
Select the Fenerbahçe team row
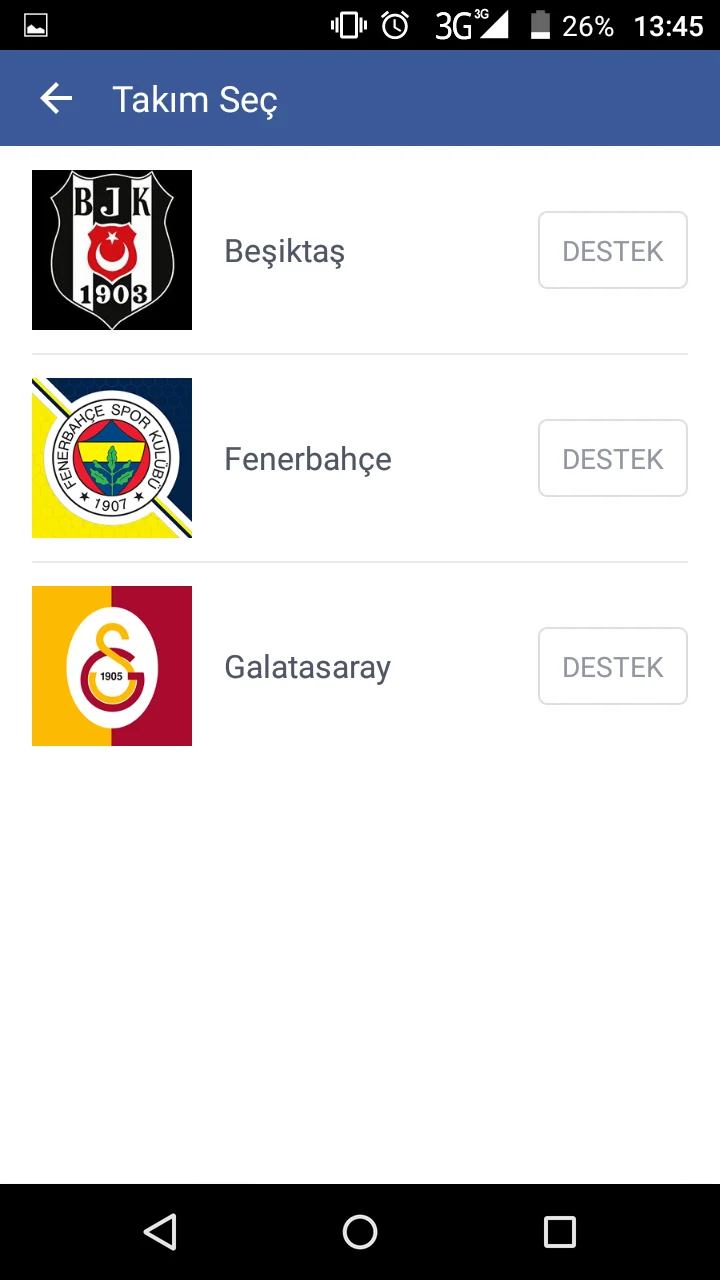(x=307, y=458)
